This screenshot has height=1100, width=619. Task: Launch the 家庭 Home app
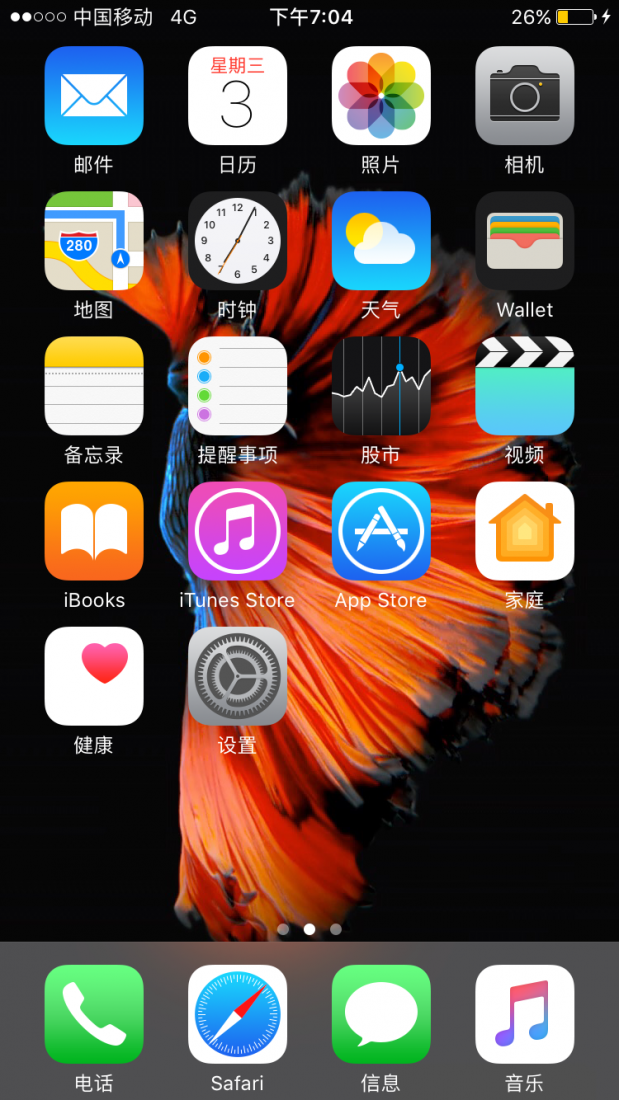click(524, 531)
